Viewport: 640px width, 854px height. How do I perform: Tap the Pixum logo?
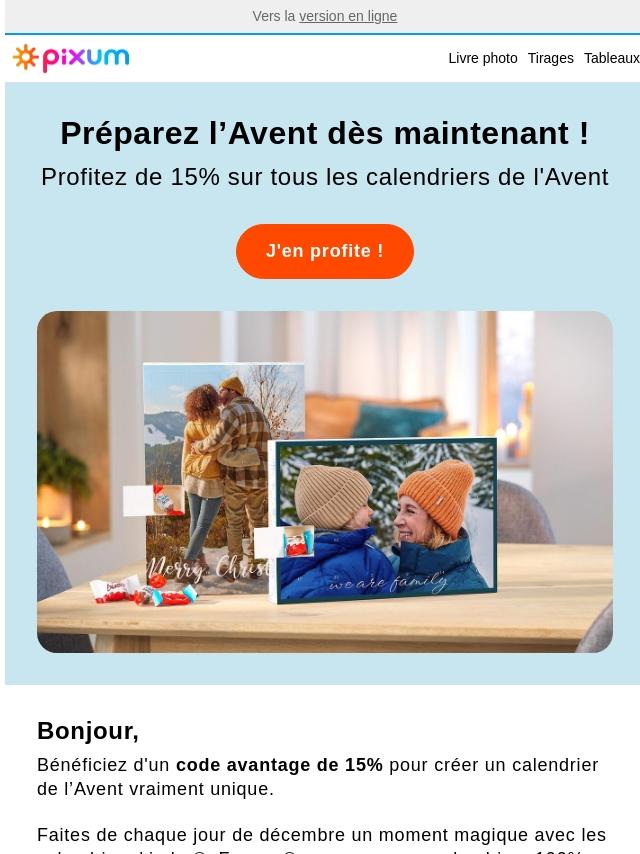[x=71, y=58]
